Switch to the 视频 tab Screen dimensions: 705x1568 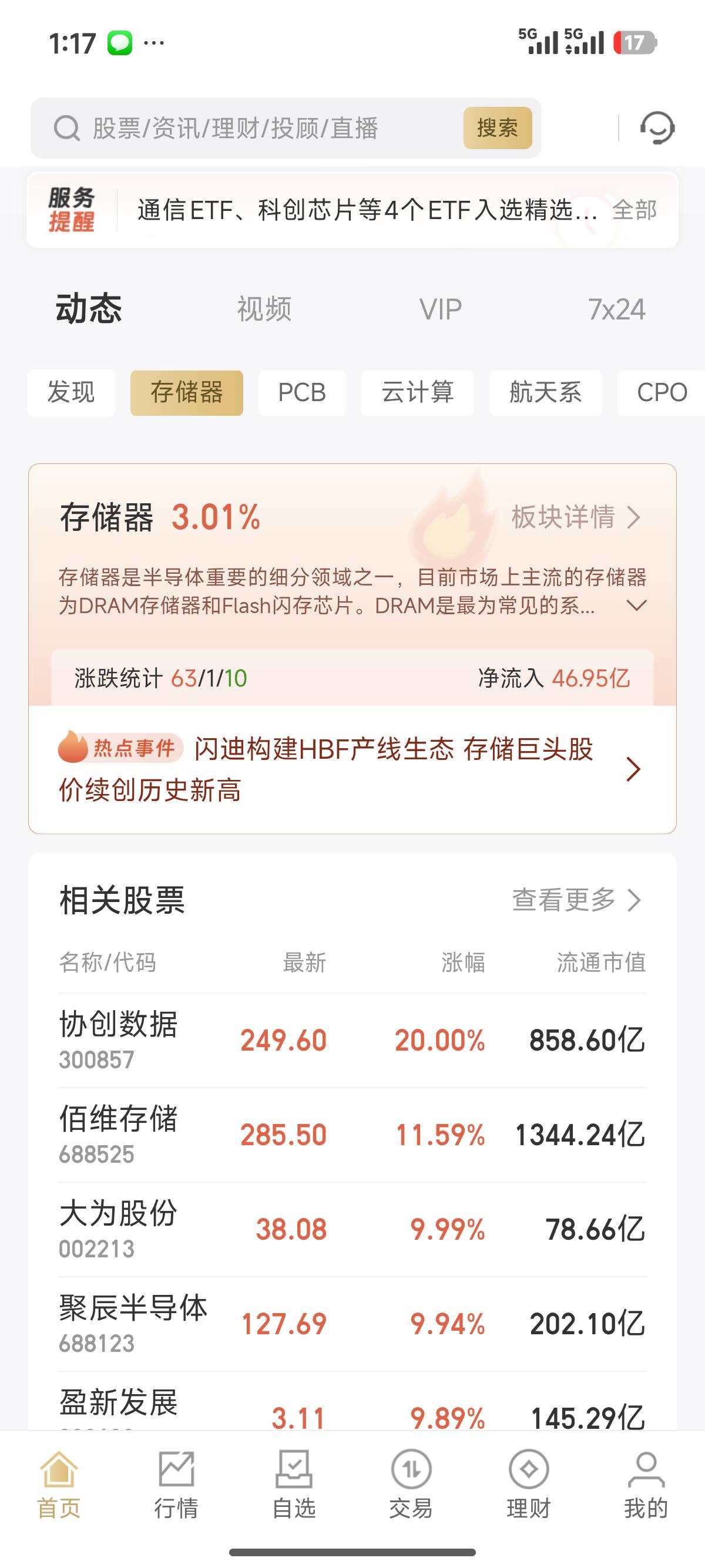[264, 309]
